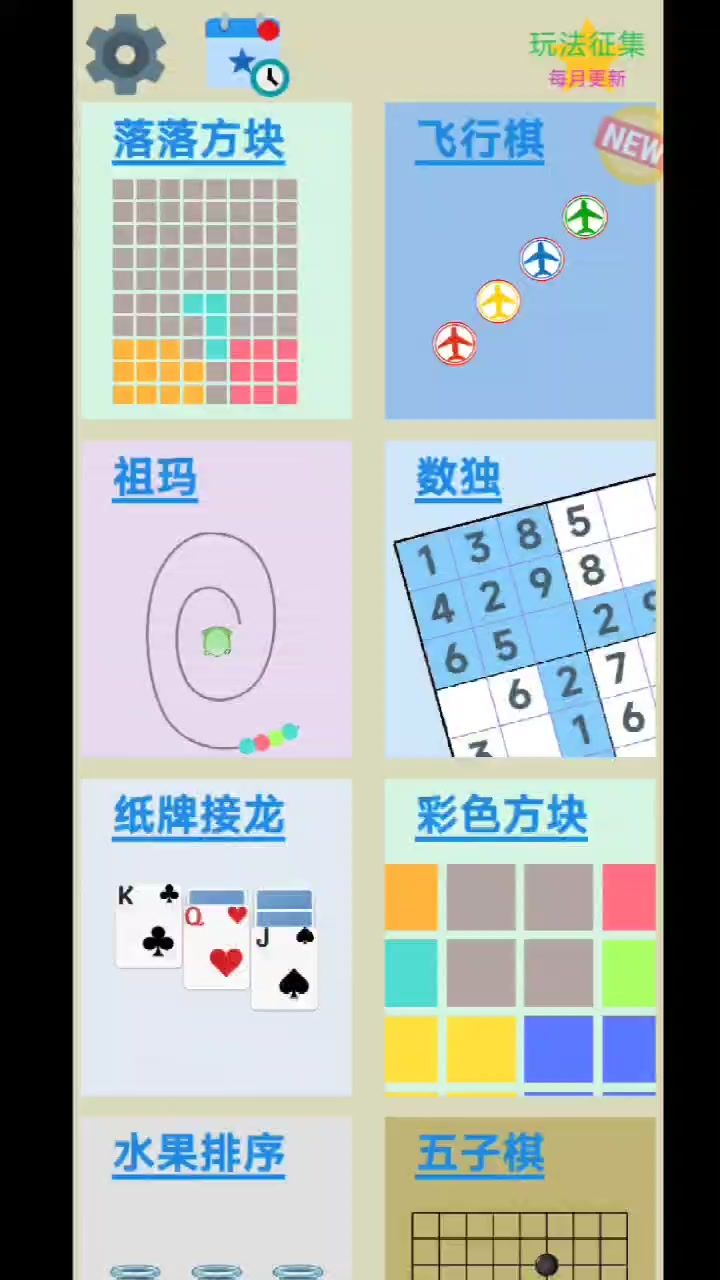The image size is (720, 1280).
Task: Open the calendar schedule icon
Action: pyautogui.click(x=245, y=55)
